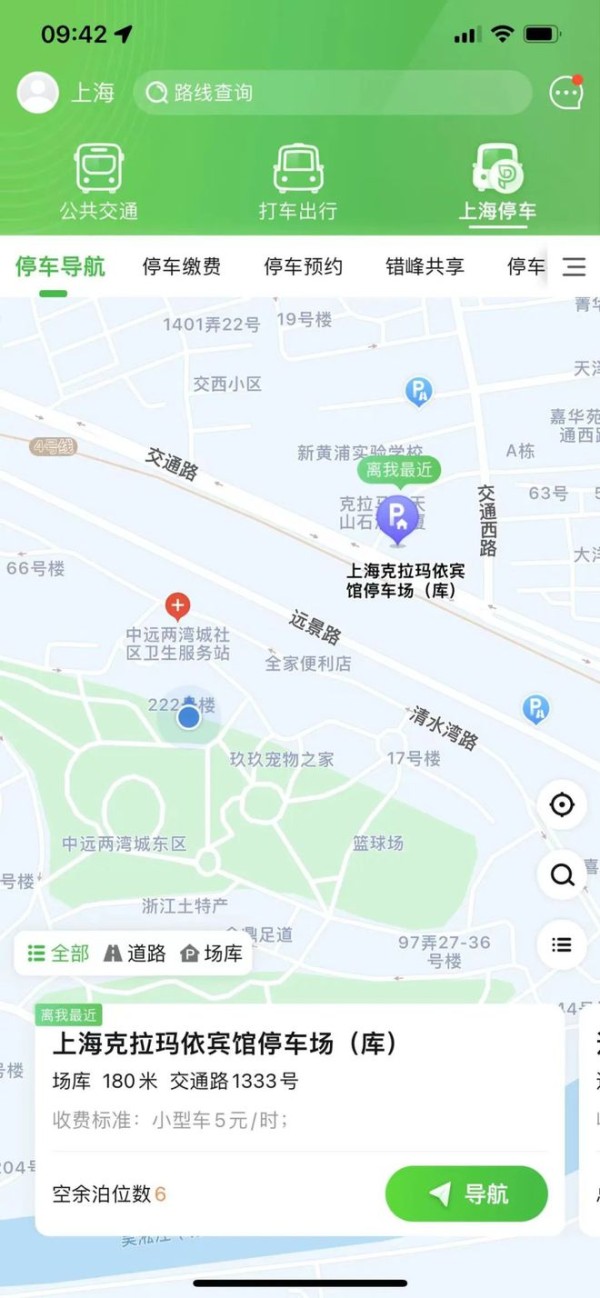Viewport: 600px width, 1298px height.
Task: Filter parking by 场库
Action: click(211, 953)
